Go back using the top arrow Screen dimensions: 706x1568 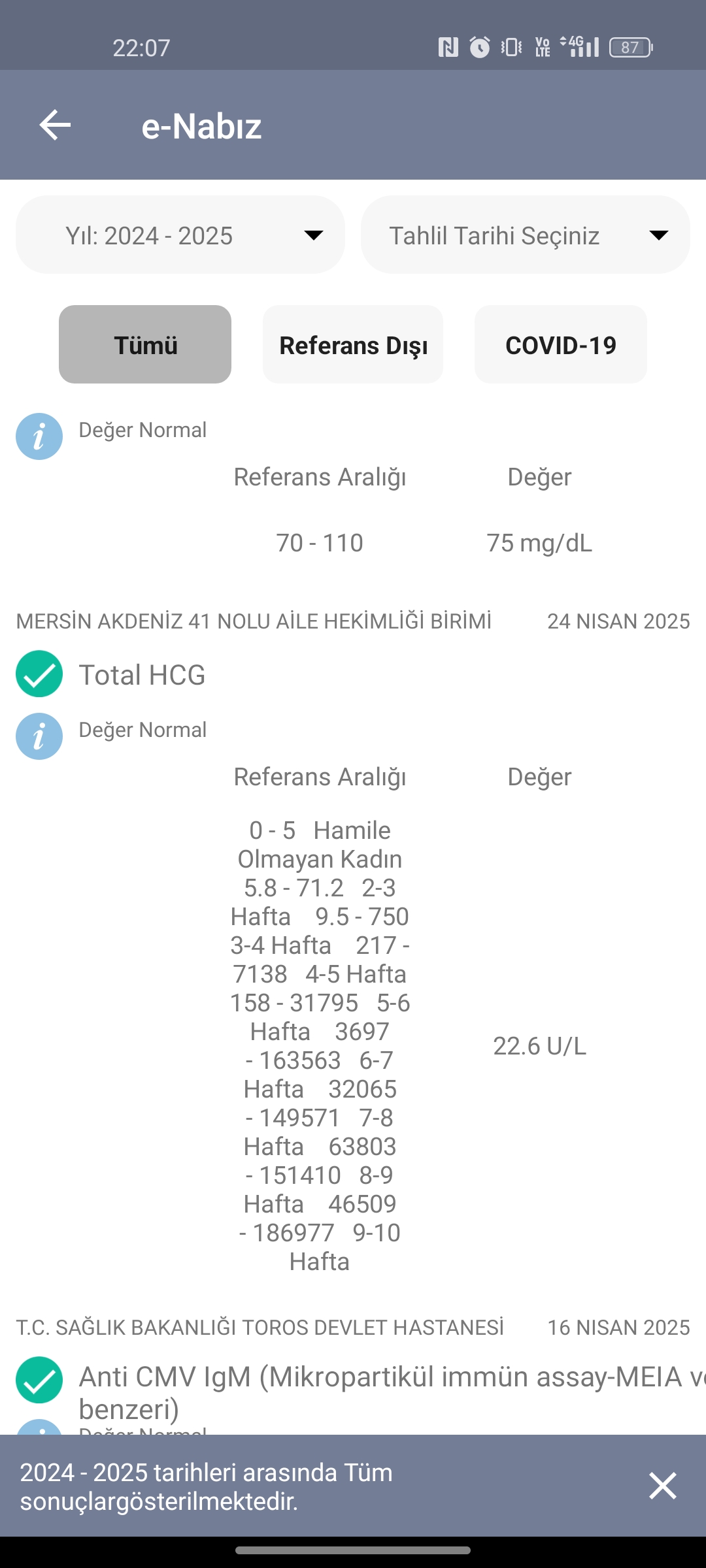tap(55, 125)
